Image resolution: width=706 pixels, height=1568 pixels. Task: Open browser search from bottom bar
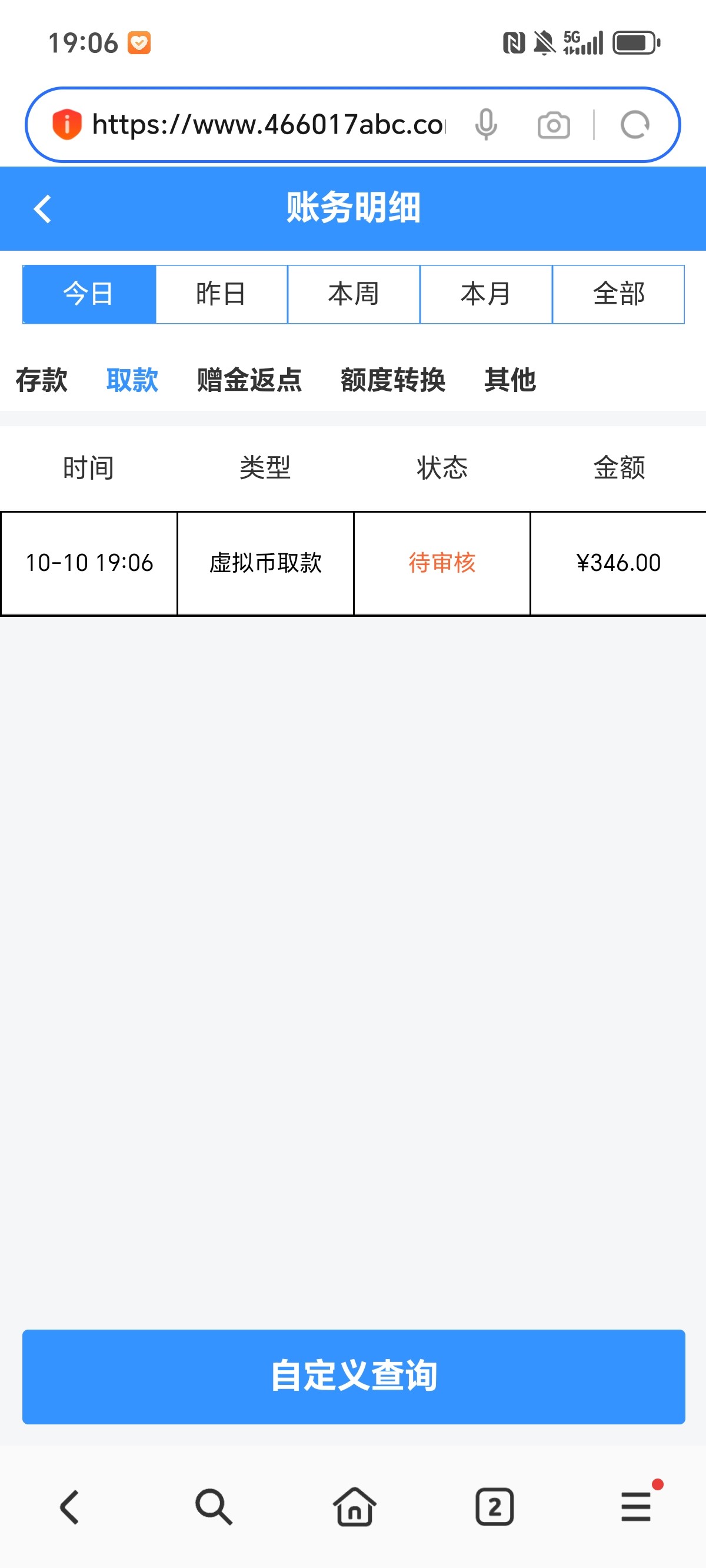213,1507
